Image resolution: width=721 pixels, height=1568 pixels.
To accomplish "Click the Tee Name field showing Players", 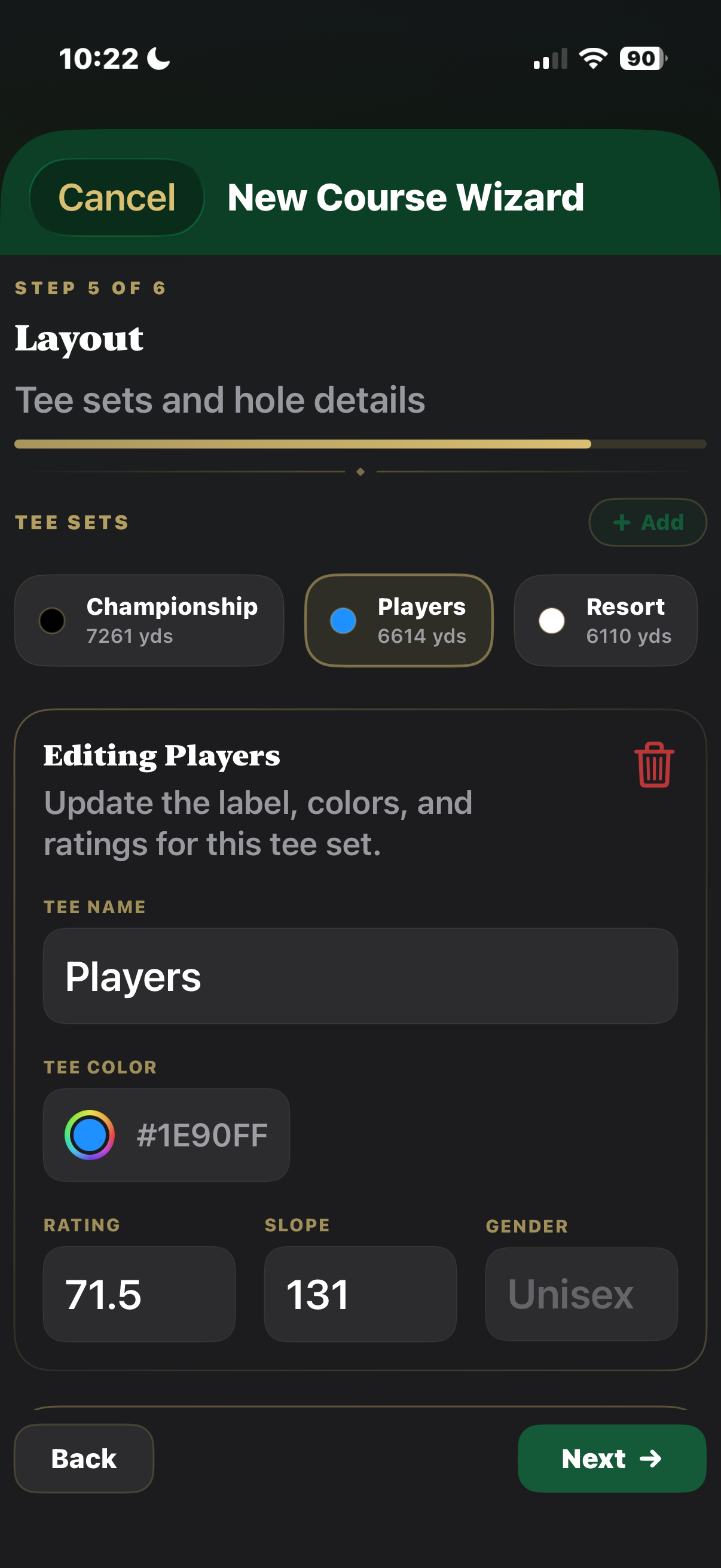I will click(x=361, y=977).
